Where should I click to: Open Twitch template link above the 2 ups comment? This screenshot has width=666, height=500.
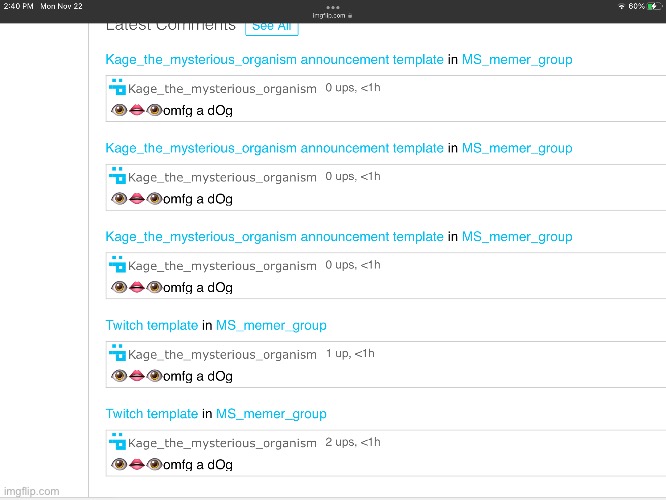[152, 414]
